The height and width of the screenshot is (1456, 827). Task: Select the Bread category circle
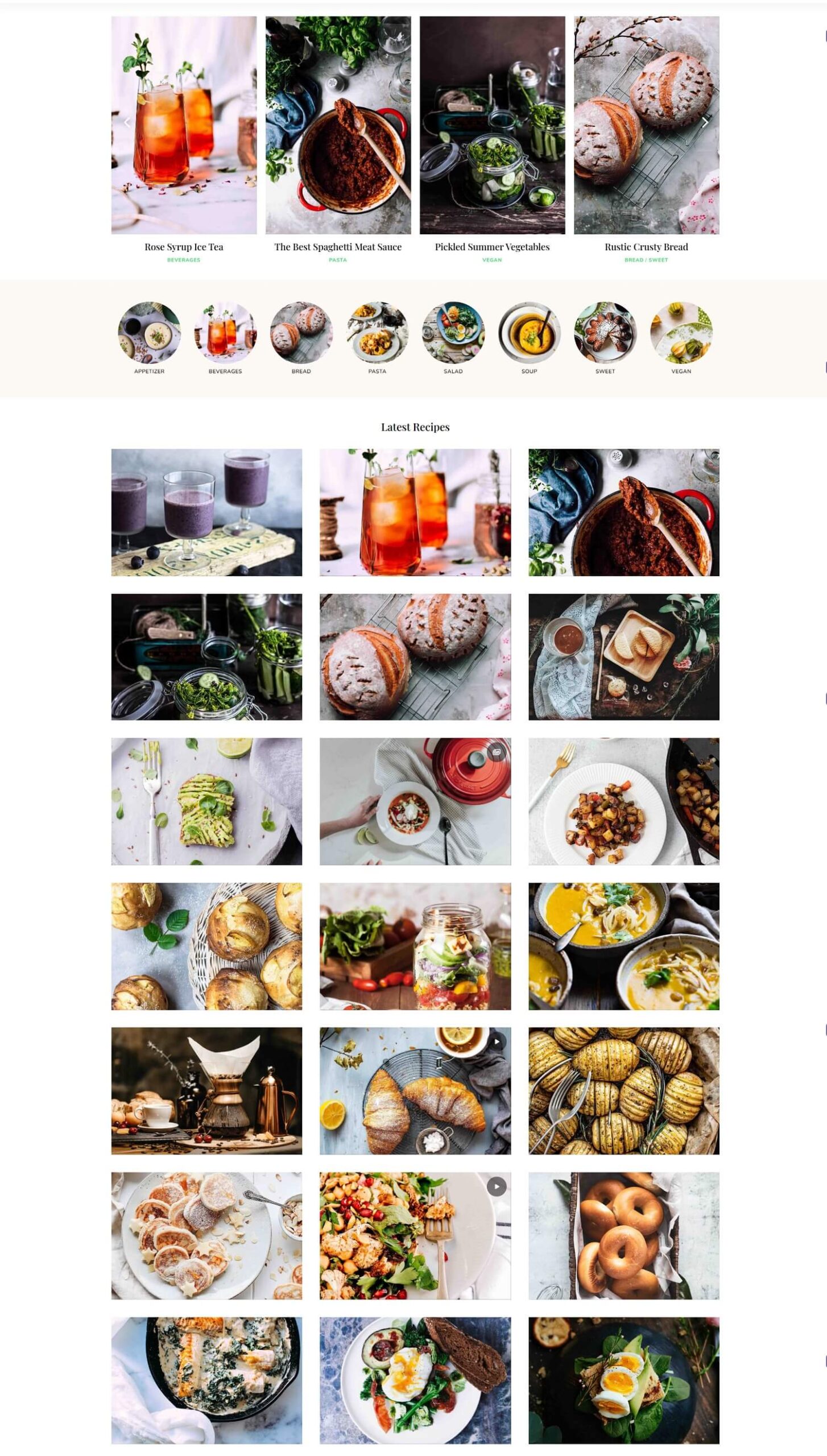tap(301, 333)
